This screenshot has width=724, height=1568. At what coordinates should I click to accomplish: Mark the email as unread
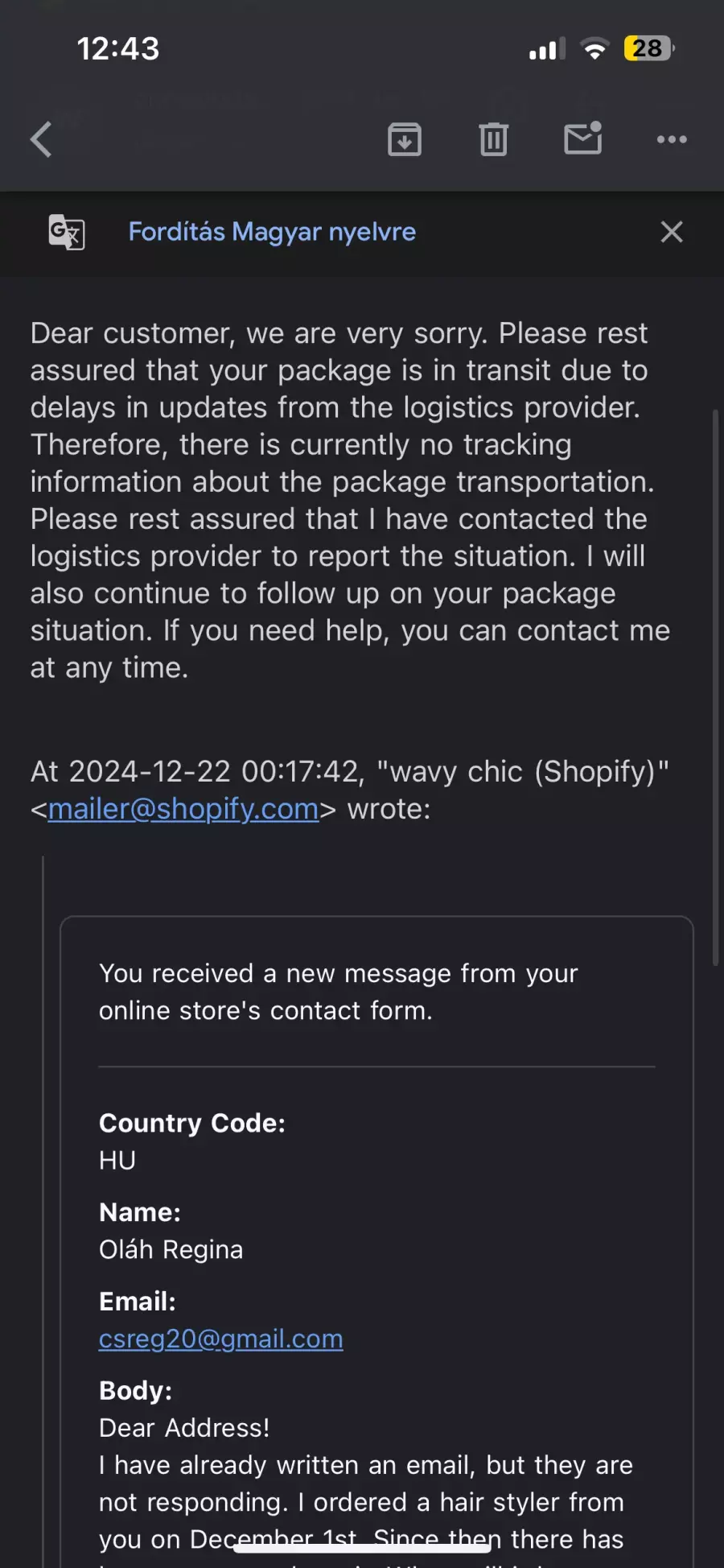[583, 138]
